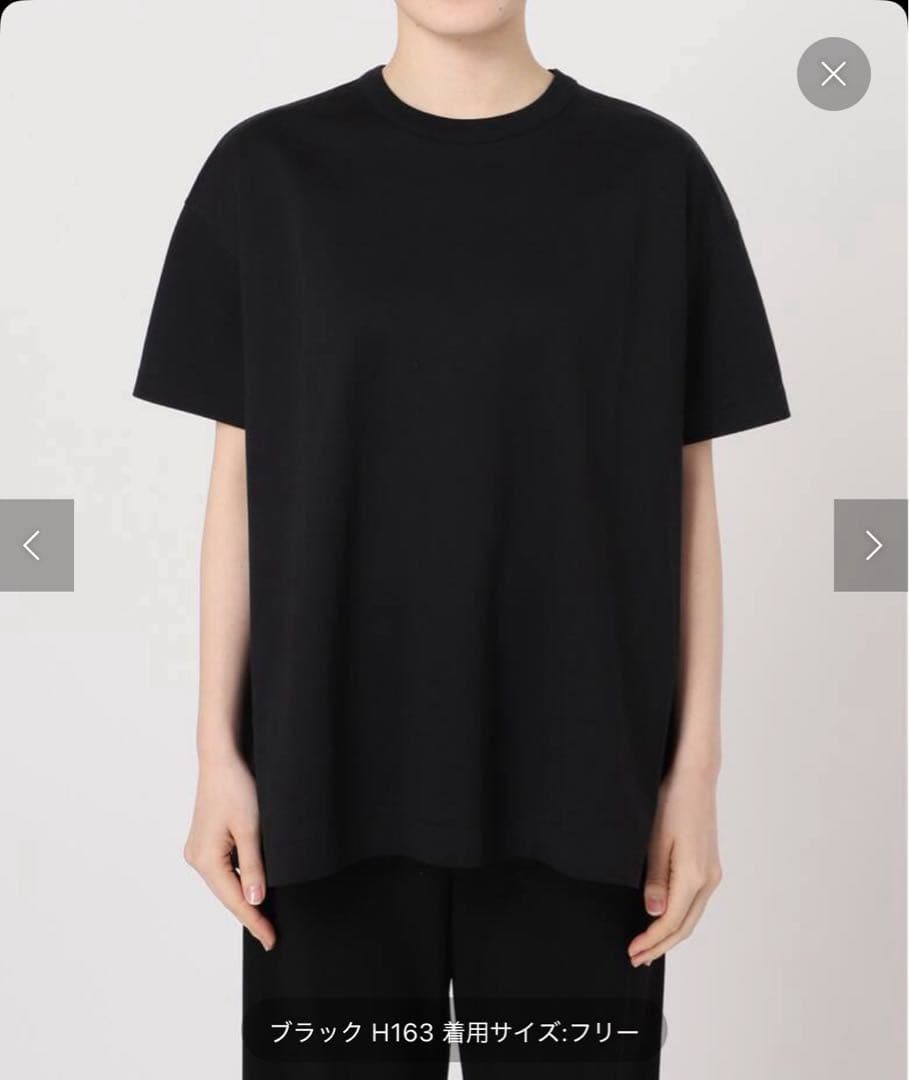This screenshot has height=1080, width=909.
Task: Click the black T-shirt product photo
Action: click(x=455, y=450)
